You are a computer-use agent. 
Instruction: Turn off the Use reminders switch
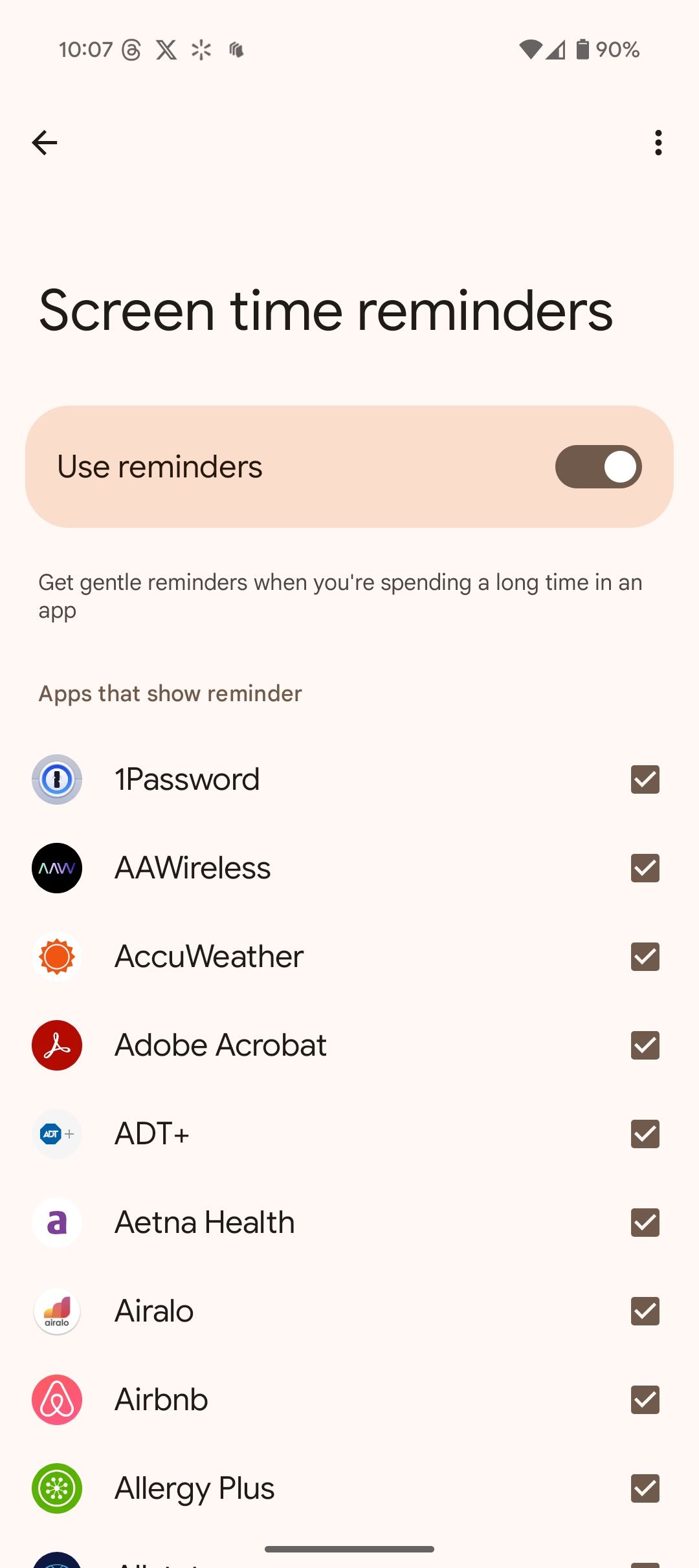tap(598, 466)
